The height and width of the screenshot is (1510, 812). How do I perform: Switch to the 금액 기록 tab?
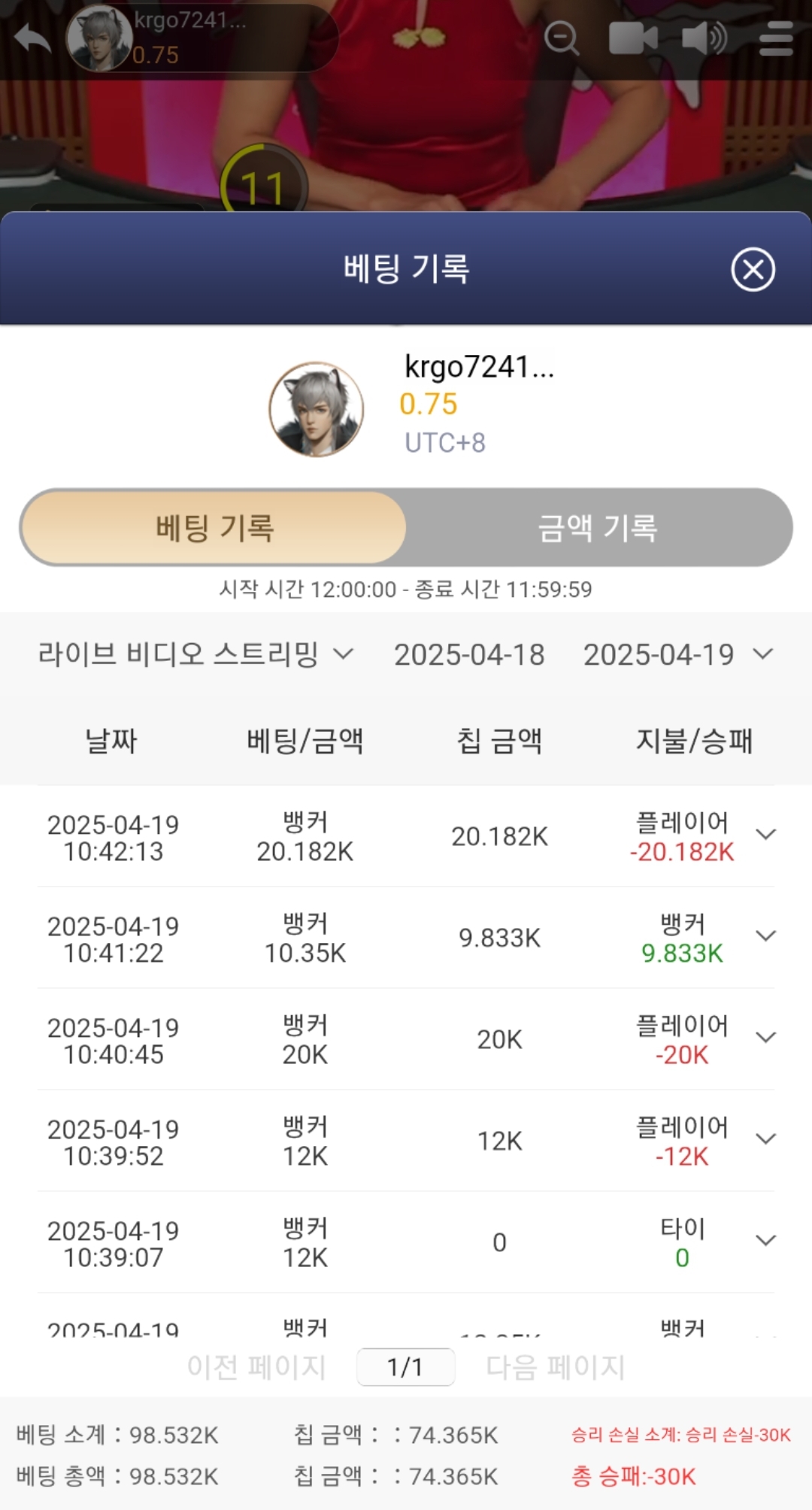pyautogui.click(x=598, y=528)
